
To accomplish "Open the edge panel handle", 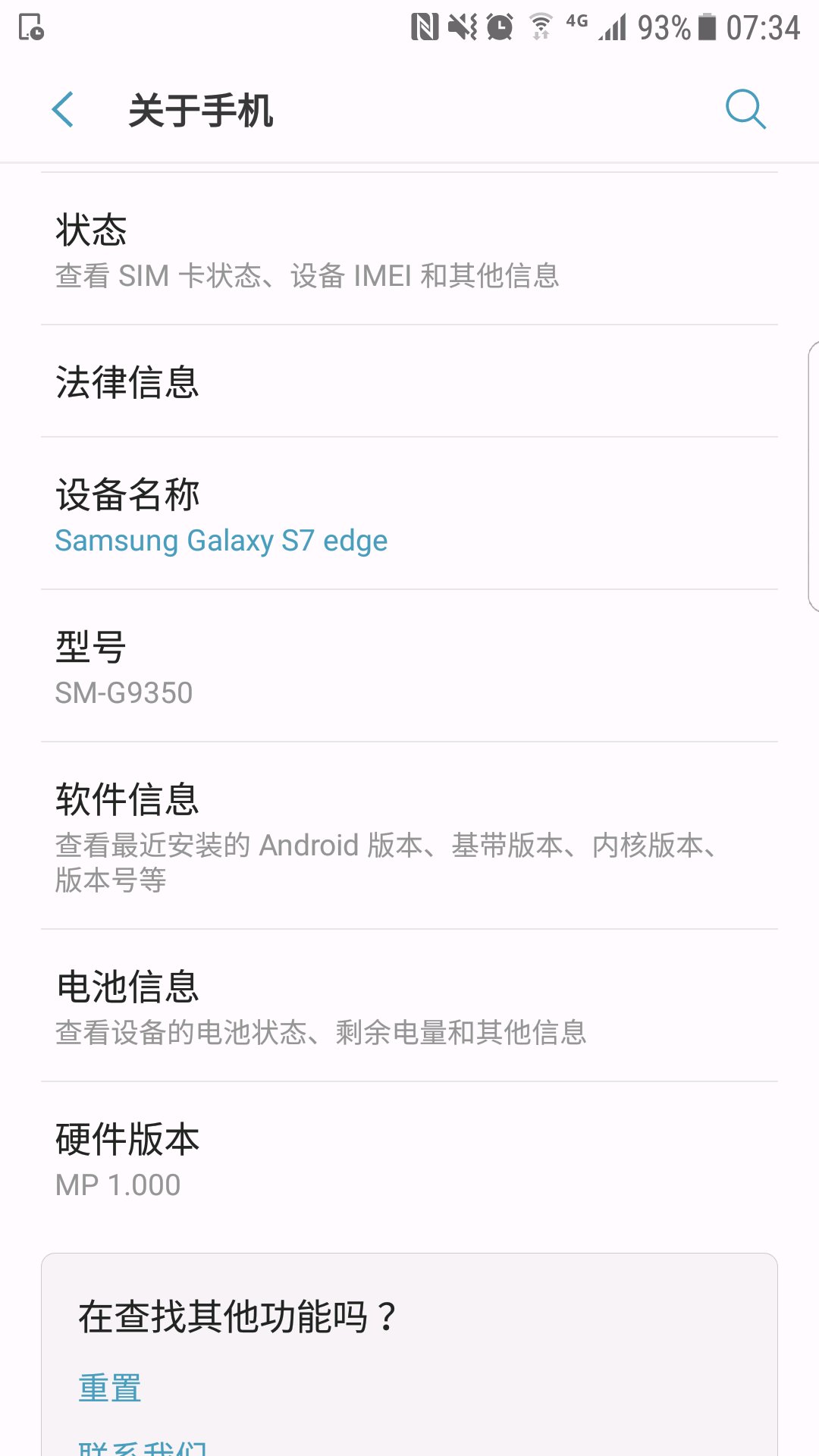I will [x=813, y=476].
